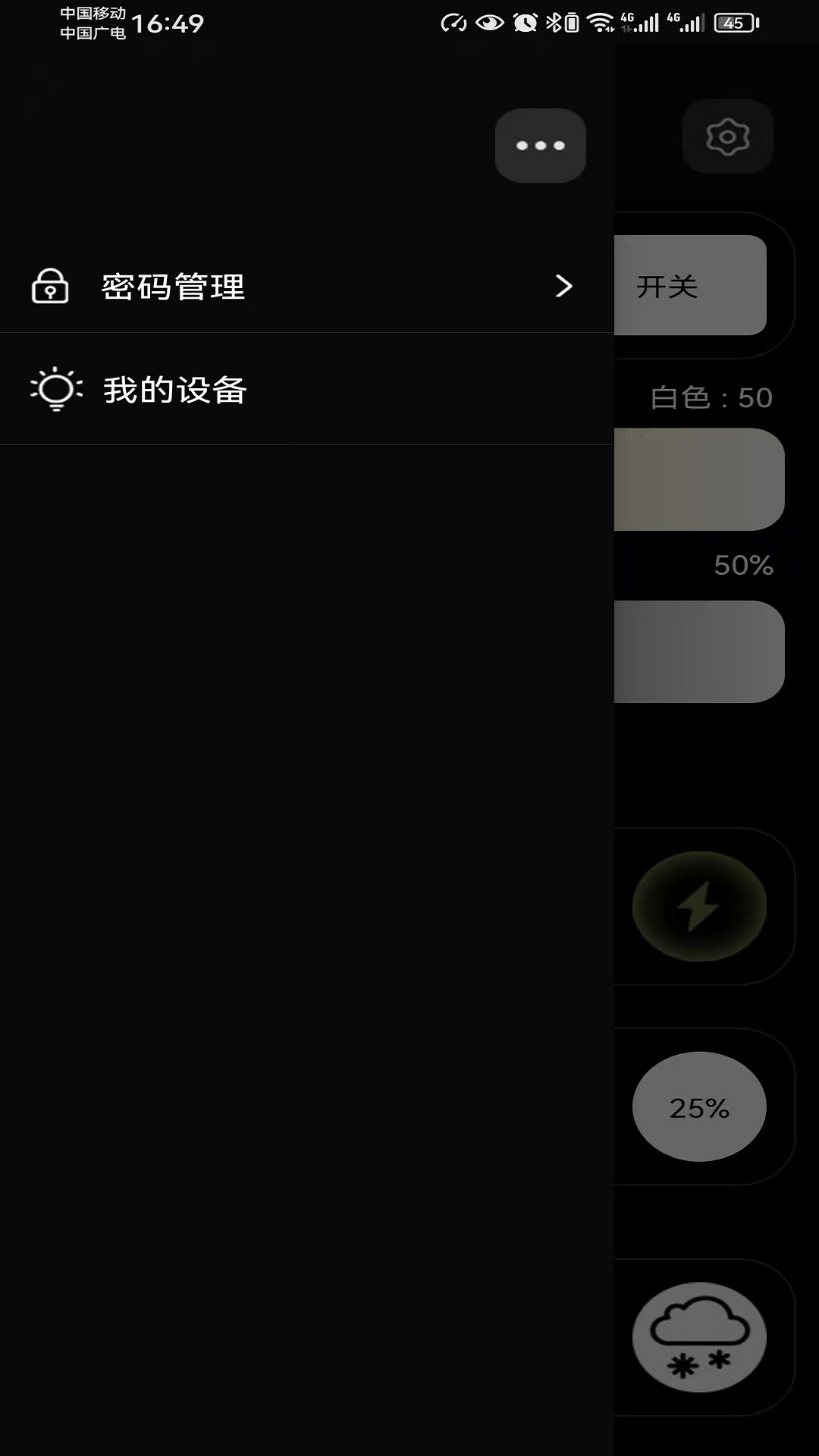This screenshot has width=819, height=1456.
Task: Select 我的设备 from the drawer menu
Action: pos(173,390)
